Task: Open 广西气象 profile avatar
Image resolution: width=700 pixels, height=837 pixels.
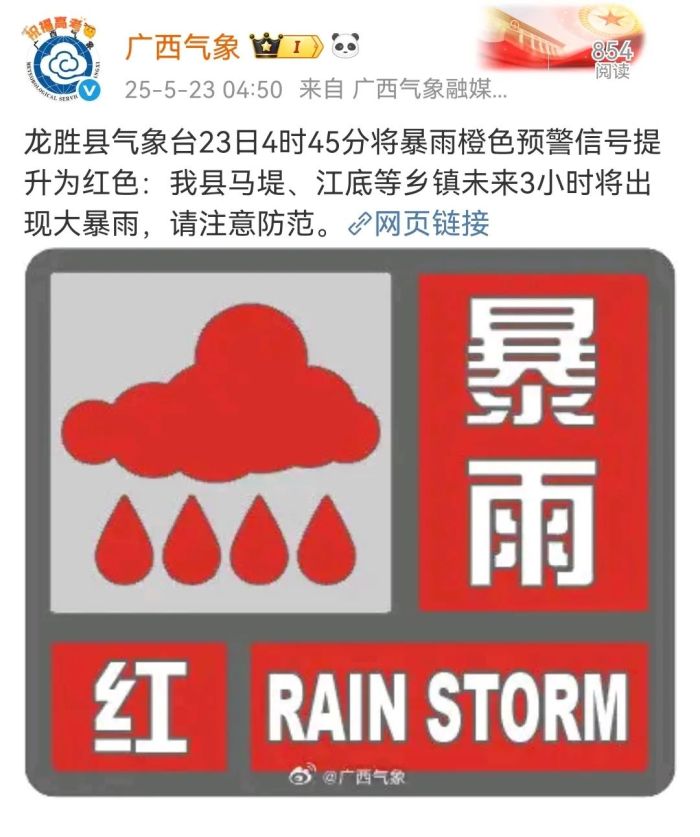Action: (64, 60)
